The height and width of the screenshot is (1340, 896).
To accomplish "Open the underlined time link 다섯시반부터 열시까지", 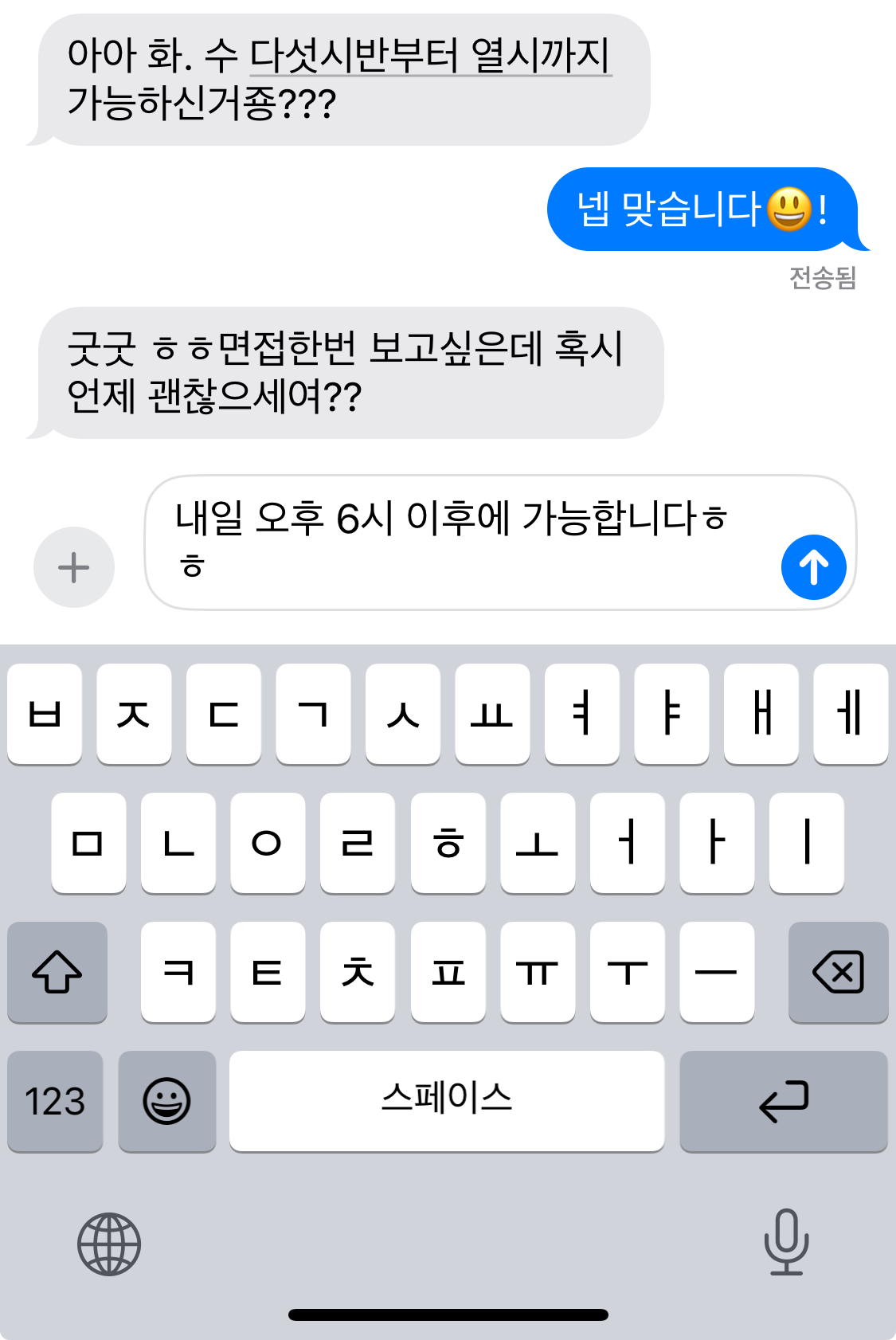I will pyautogui.click(x=431, y=56).
